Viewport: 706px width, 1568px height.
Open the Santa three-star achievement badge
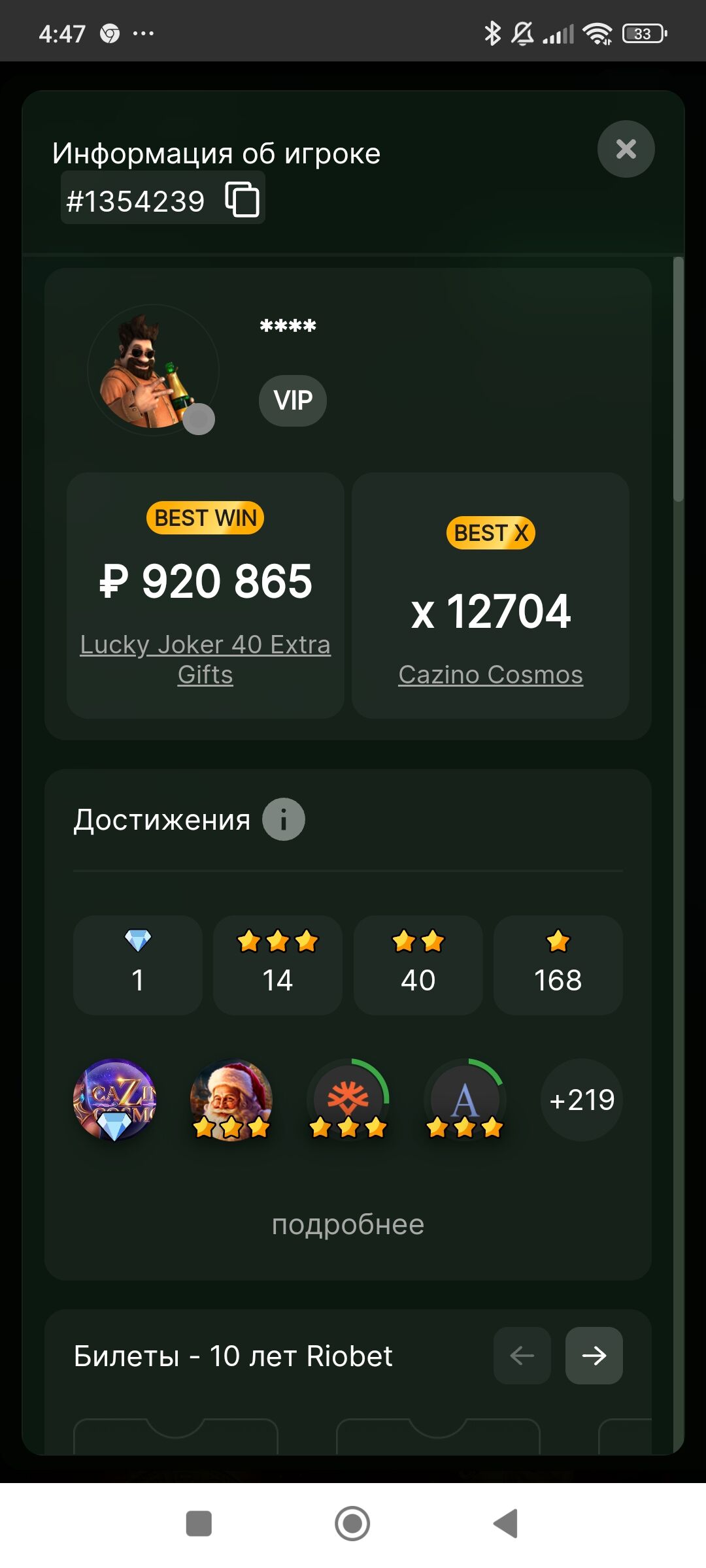point(231,1100)
